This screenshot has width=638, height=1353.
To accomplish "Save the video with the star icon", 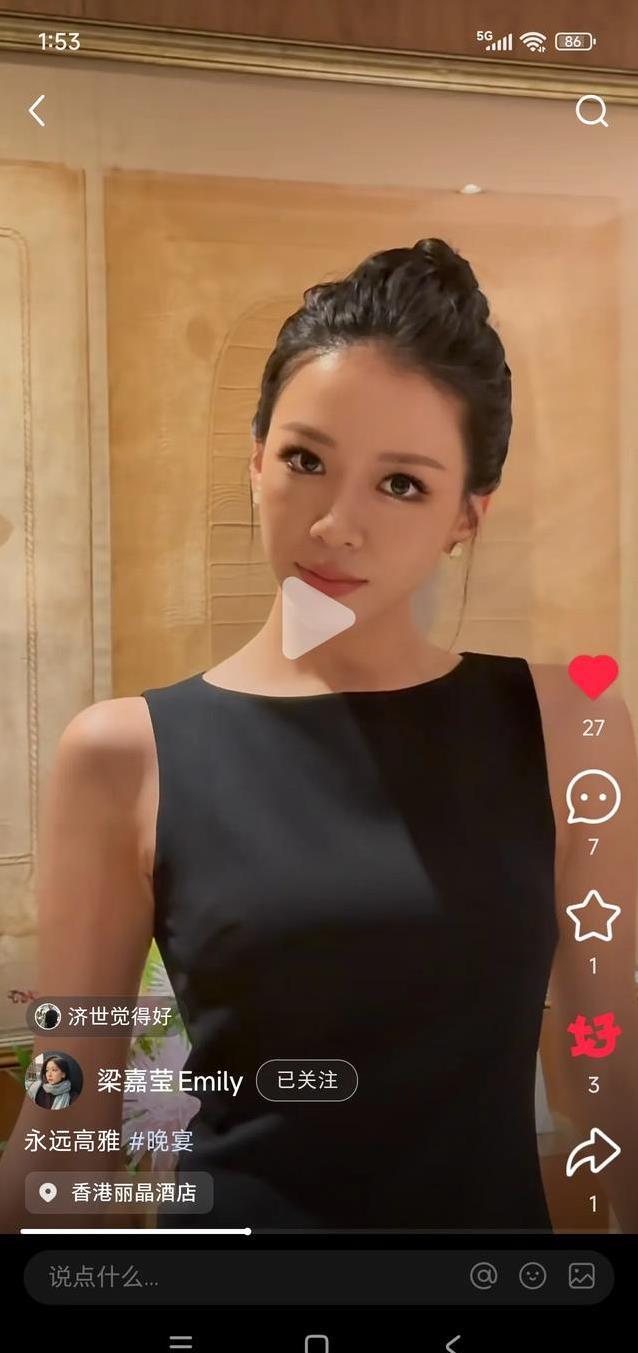I will pyautogui.click(x=593, y=916).
